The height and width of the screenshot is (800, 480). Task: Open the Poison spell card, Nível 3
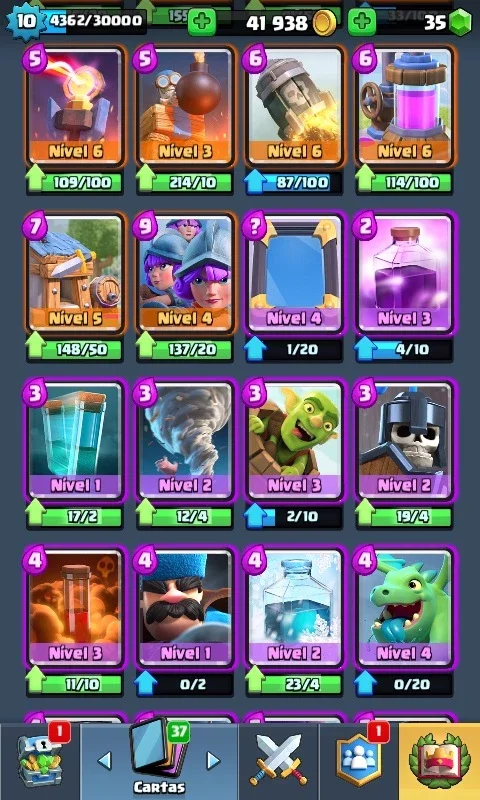pos(75,608)
